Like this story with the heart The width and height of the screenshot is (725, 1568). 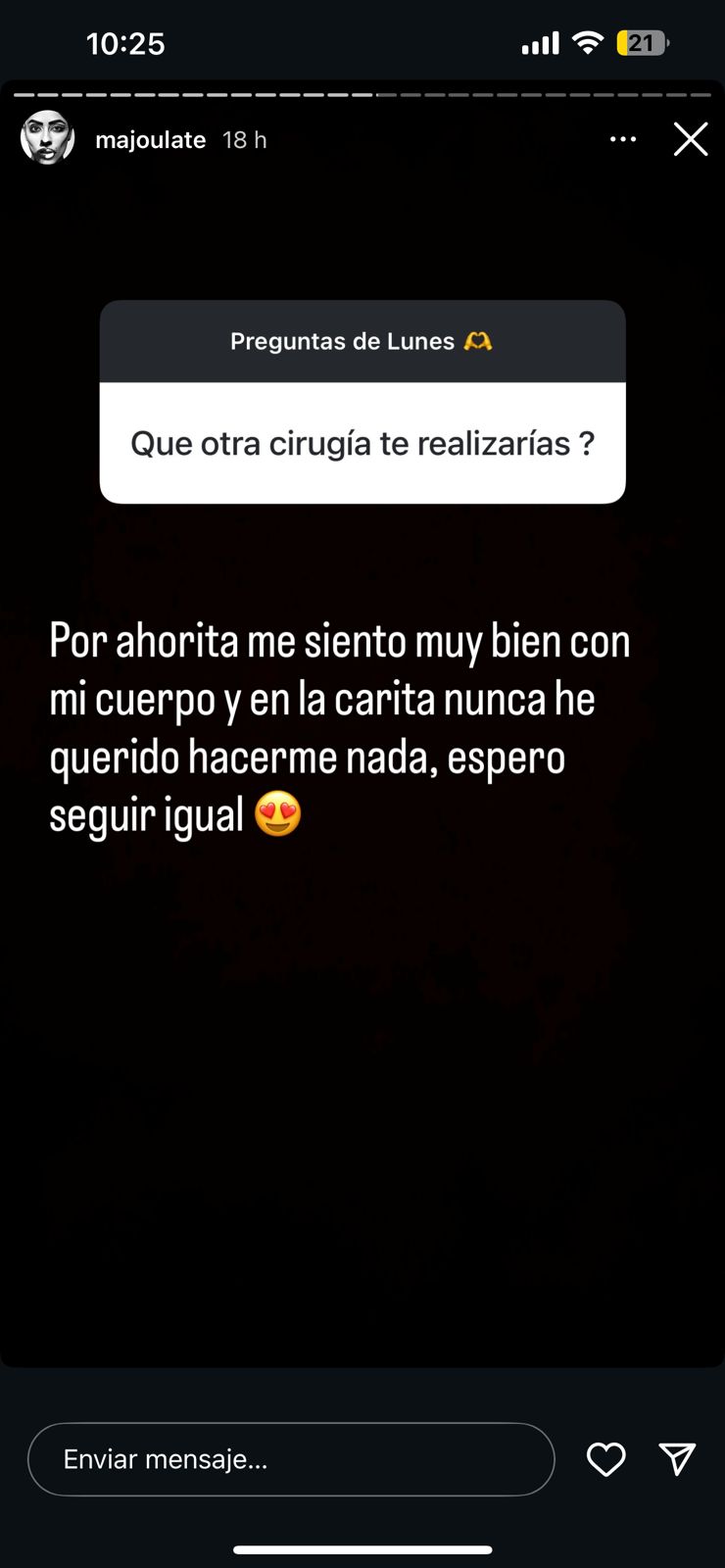[606, 1459]
